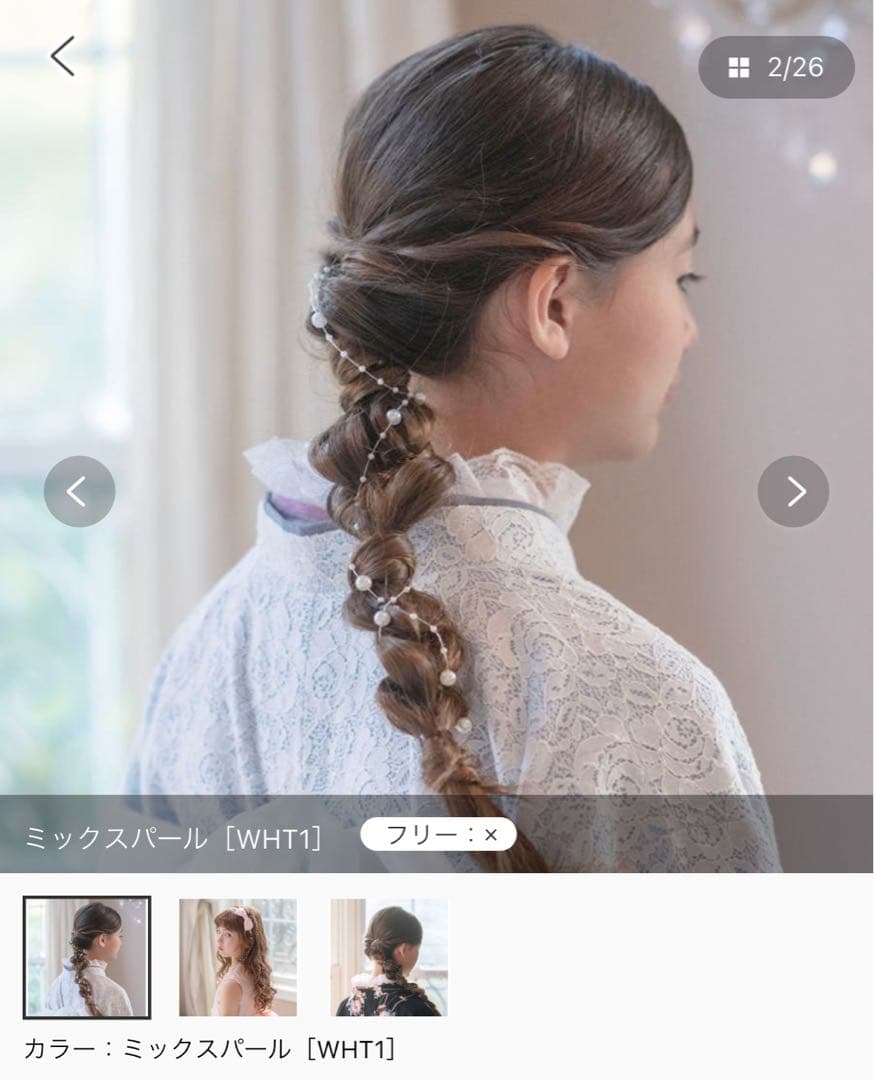Select the pink bow curly hair thumbnail

click(x=238, y=957)
